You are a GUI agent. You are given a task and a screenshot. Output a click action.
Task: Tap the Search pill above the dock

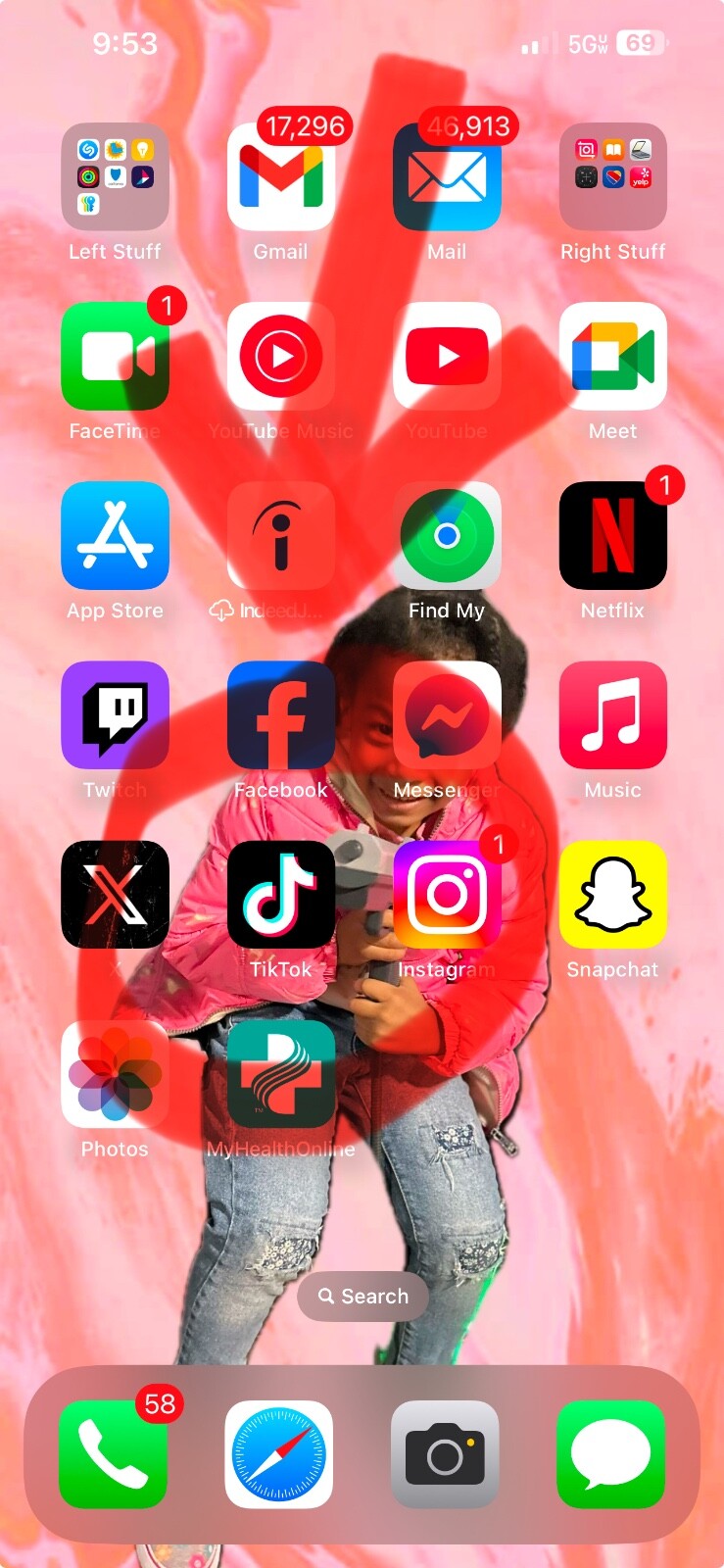(x=362, y=1297)
